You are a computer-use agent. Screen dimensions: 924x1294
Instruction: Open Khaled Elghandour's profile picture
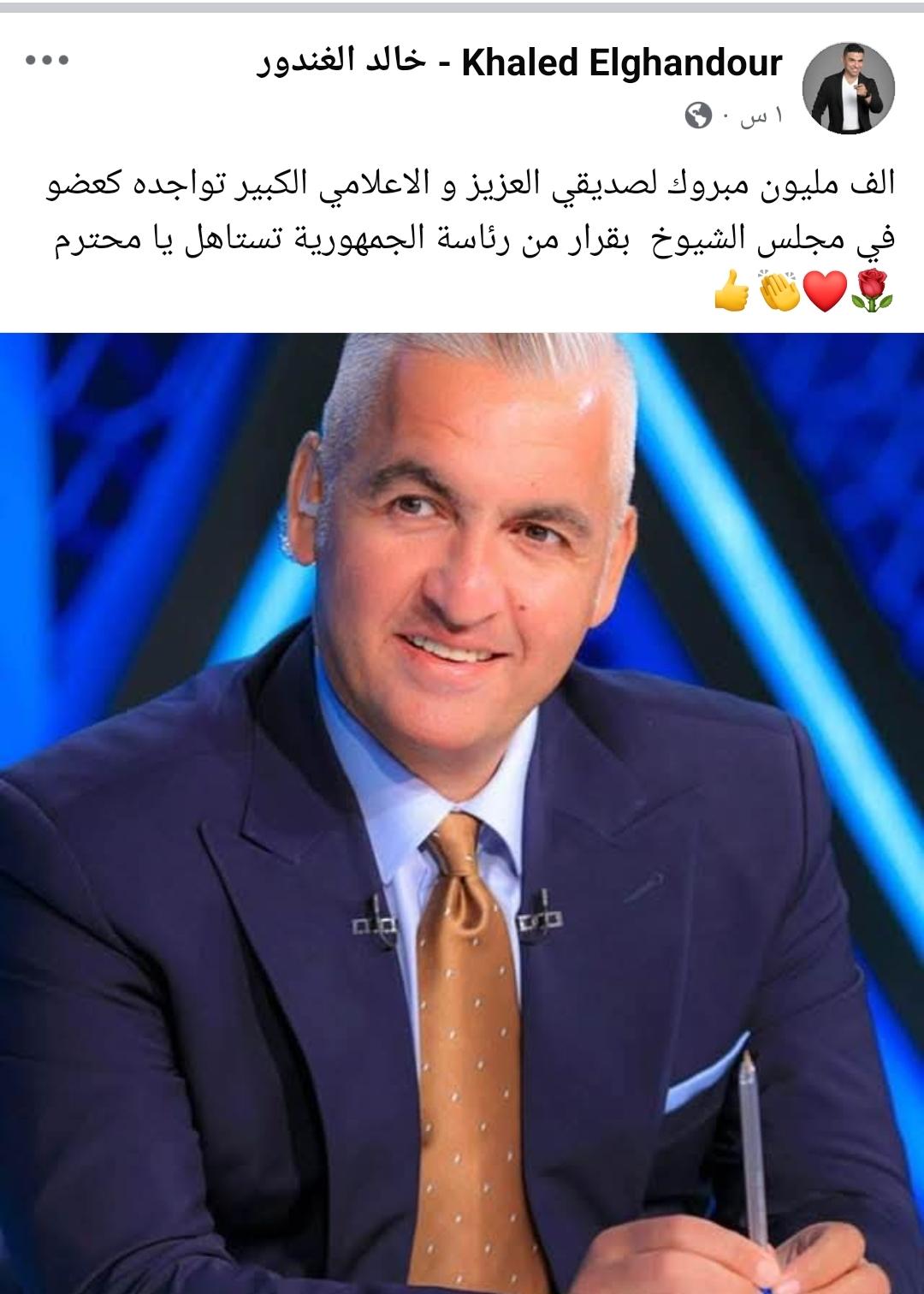point(848,88)
